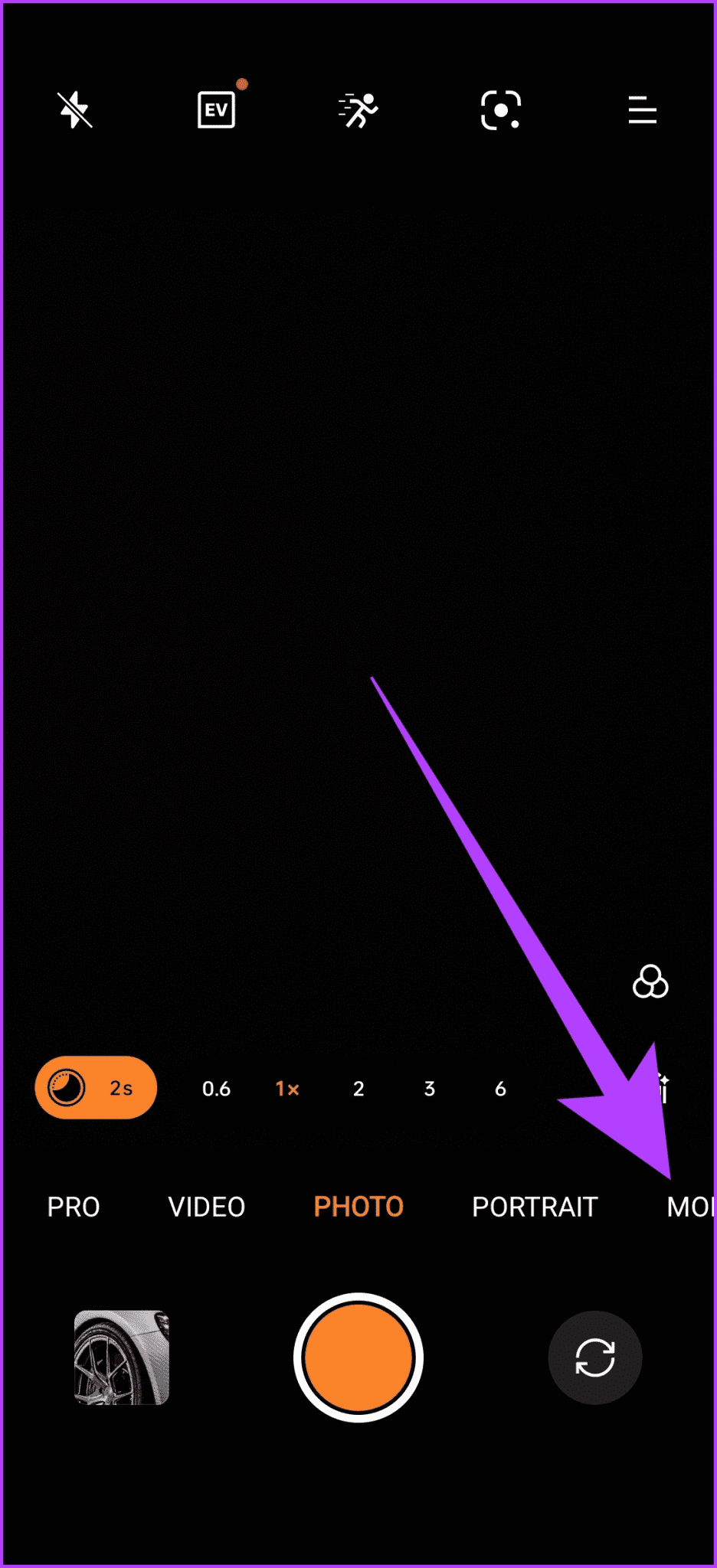Open the last captured photo thumbnail
The width and height of the screenshot is (717, 1568).
click(x=121, y=1357)
